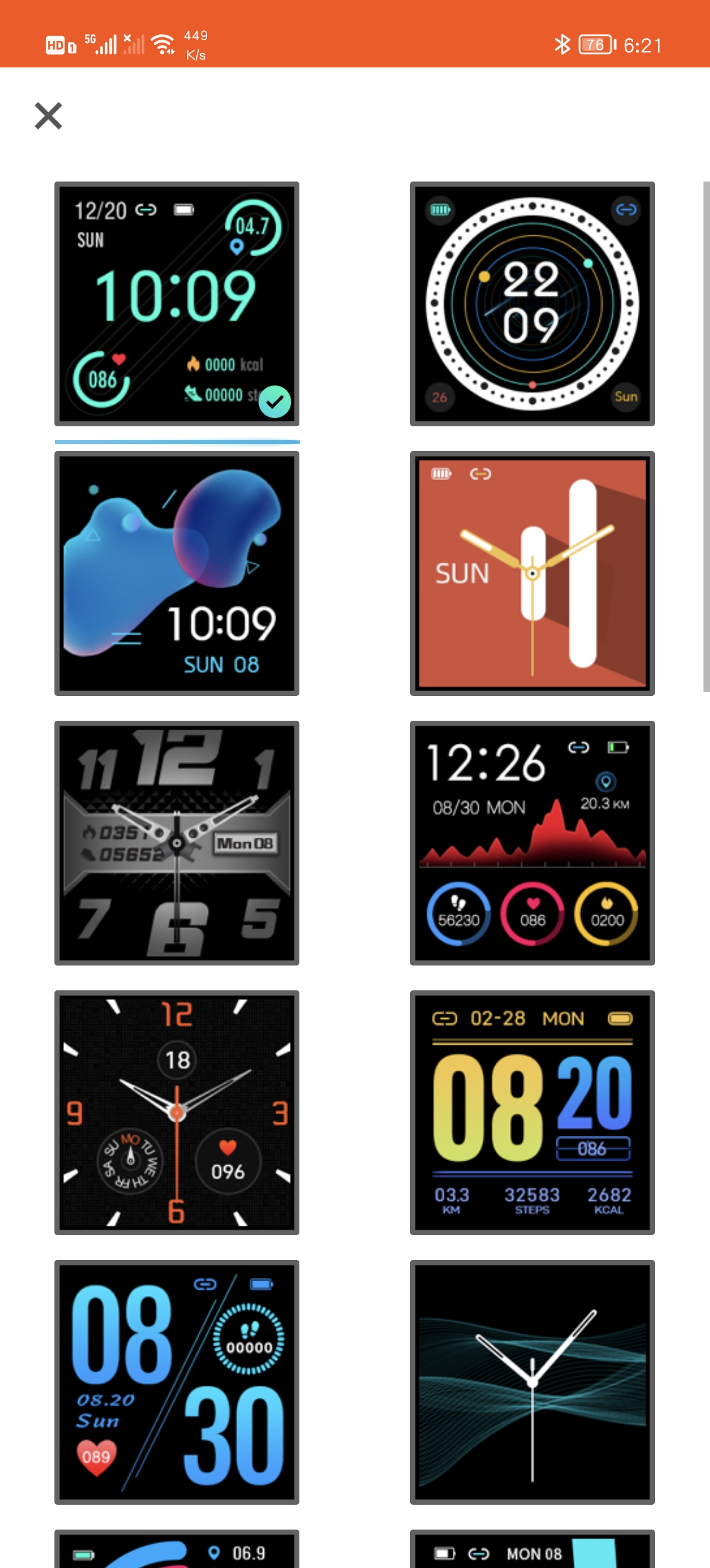Select the red analog SUN watch face

coord(531,573)
